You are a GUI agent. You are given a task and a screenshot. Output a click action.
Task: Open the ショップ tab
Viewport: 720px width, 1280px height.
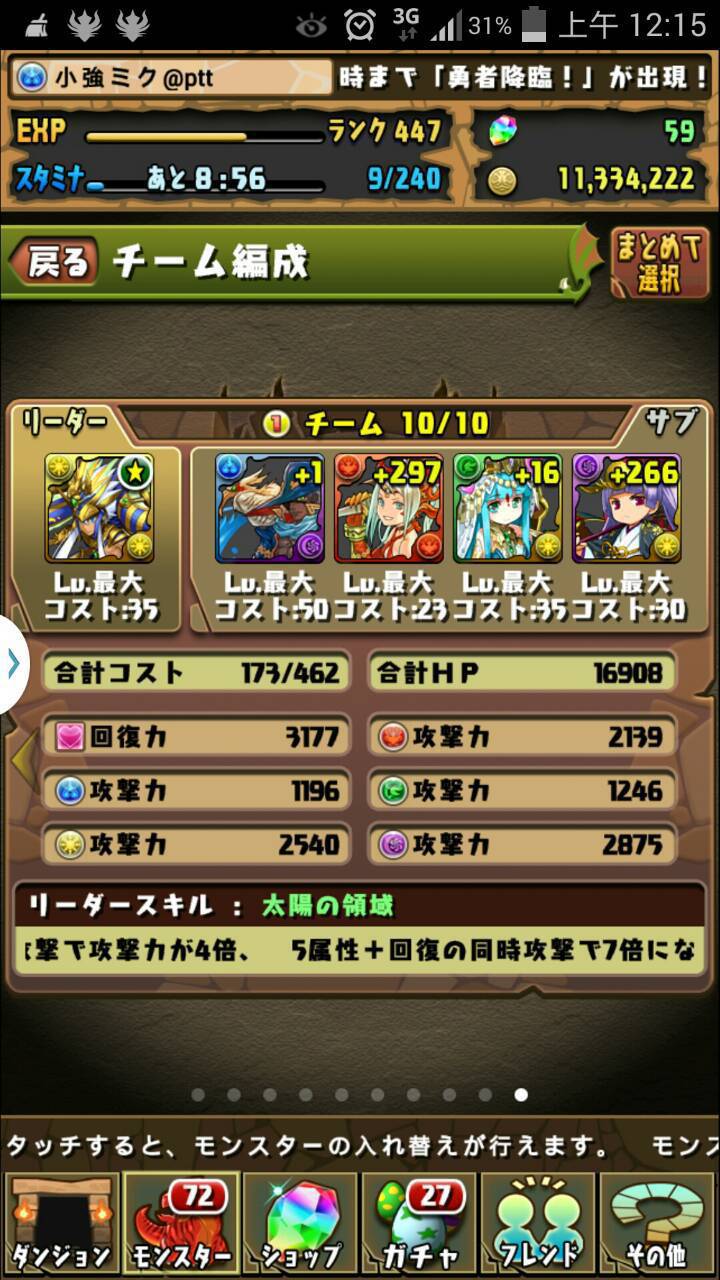click(x=299, y=1223)
